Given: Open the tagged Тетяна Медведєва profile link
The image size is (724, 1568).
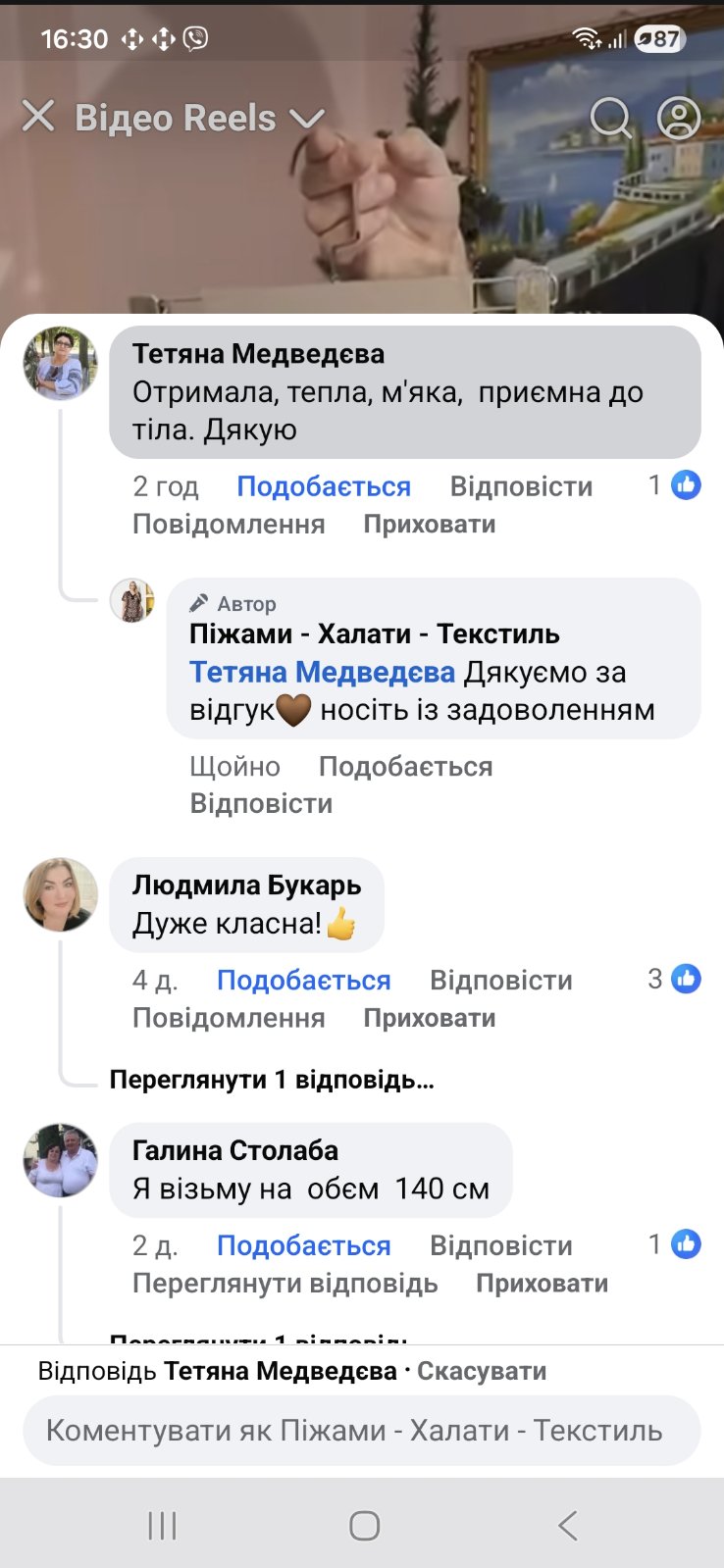Looking at the screenshot, I should click(322, 672).
